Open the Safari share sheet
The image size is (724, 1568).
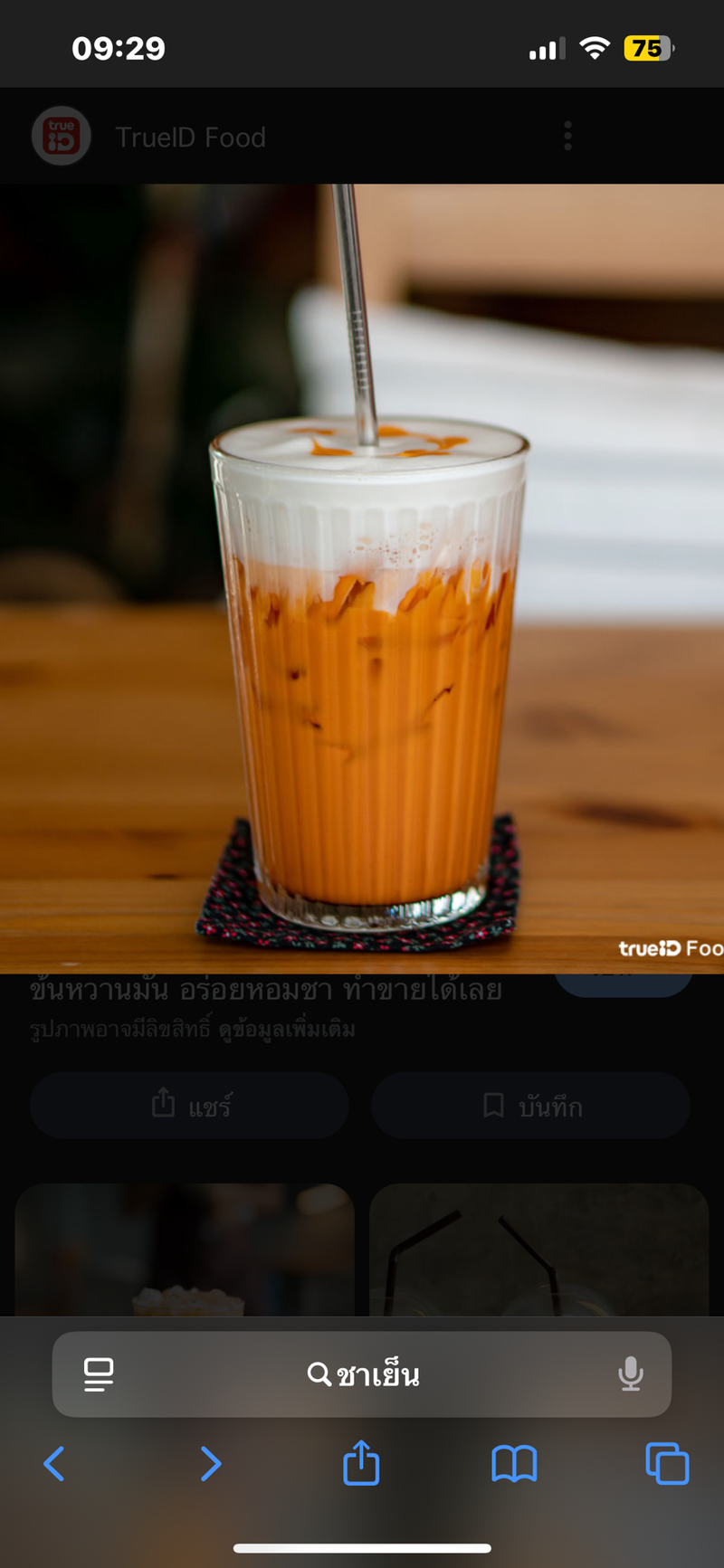click(361, 1463)
